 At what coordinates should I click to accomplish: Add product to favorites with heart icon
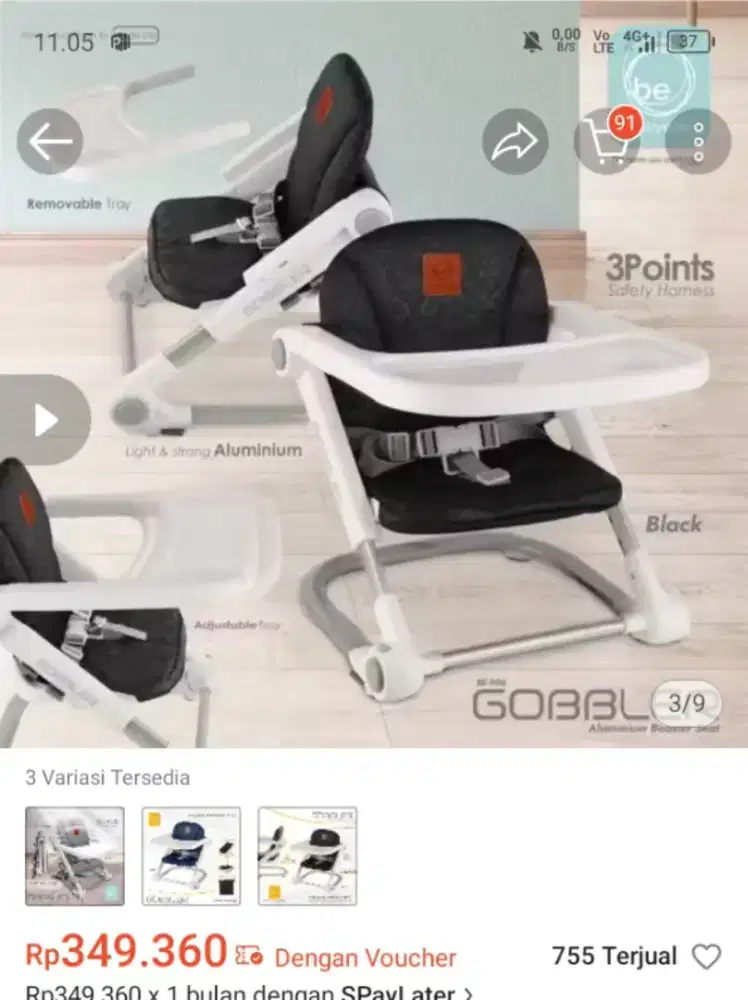(707, 957)
